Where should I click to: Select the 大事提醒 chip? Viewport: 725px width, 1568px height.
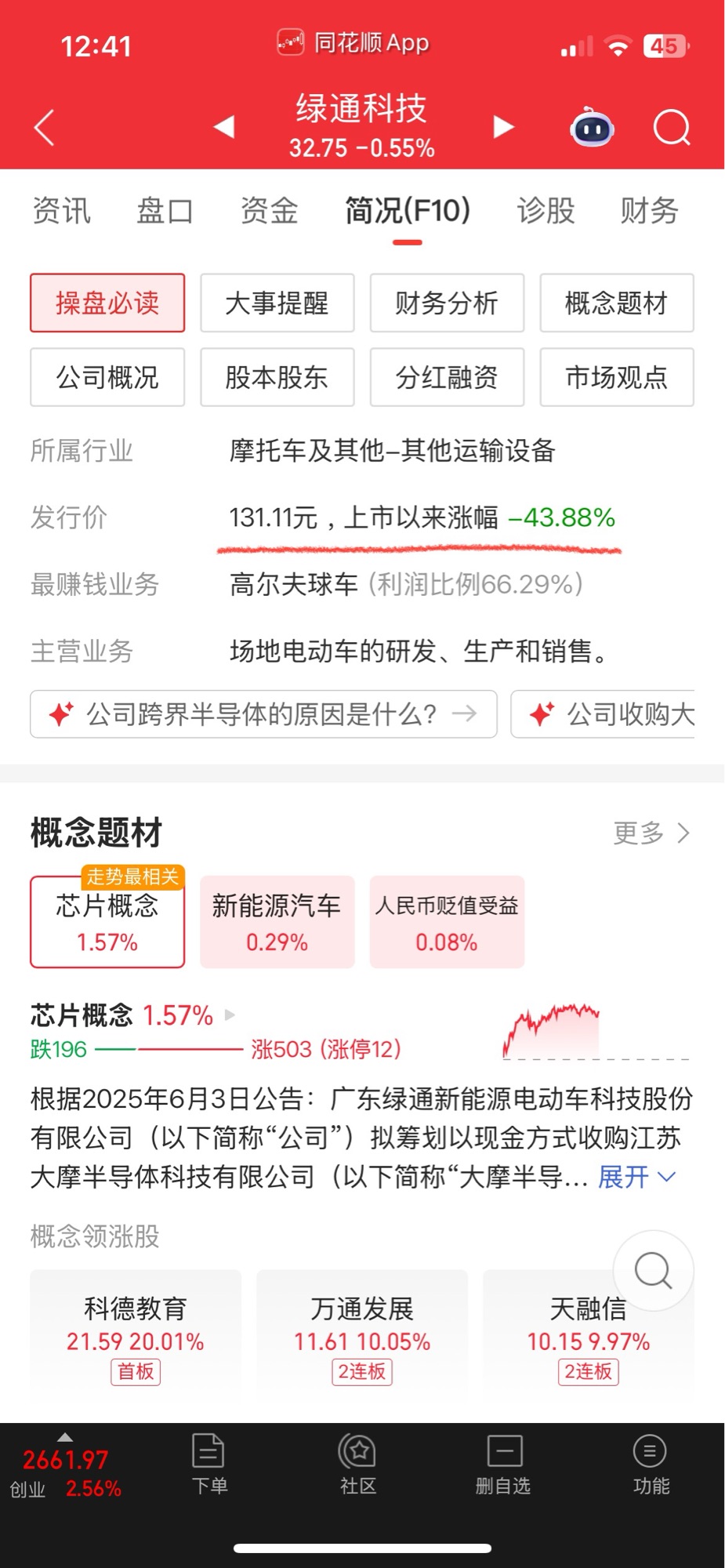click(x=277, y=303)
